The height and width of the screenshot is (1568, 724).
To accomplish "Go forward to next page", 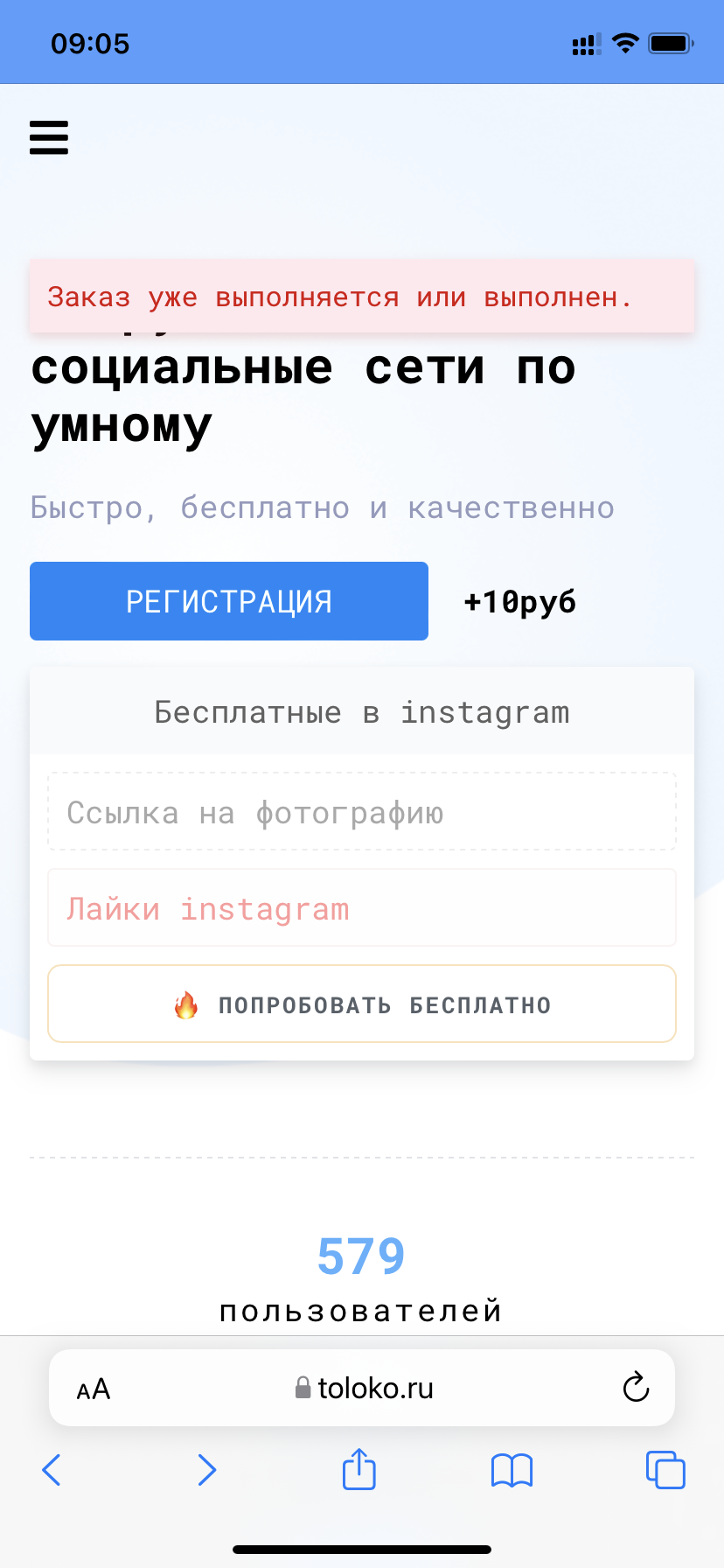I will tap(206, 1470).
